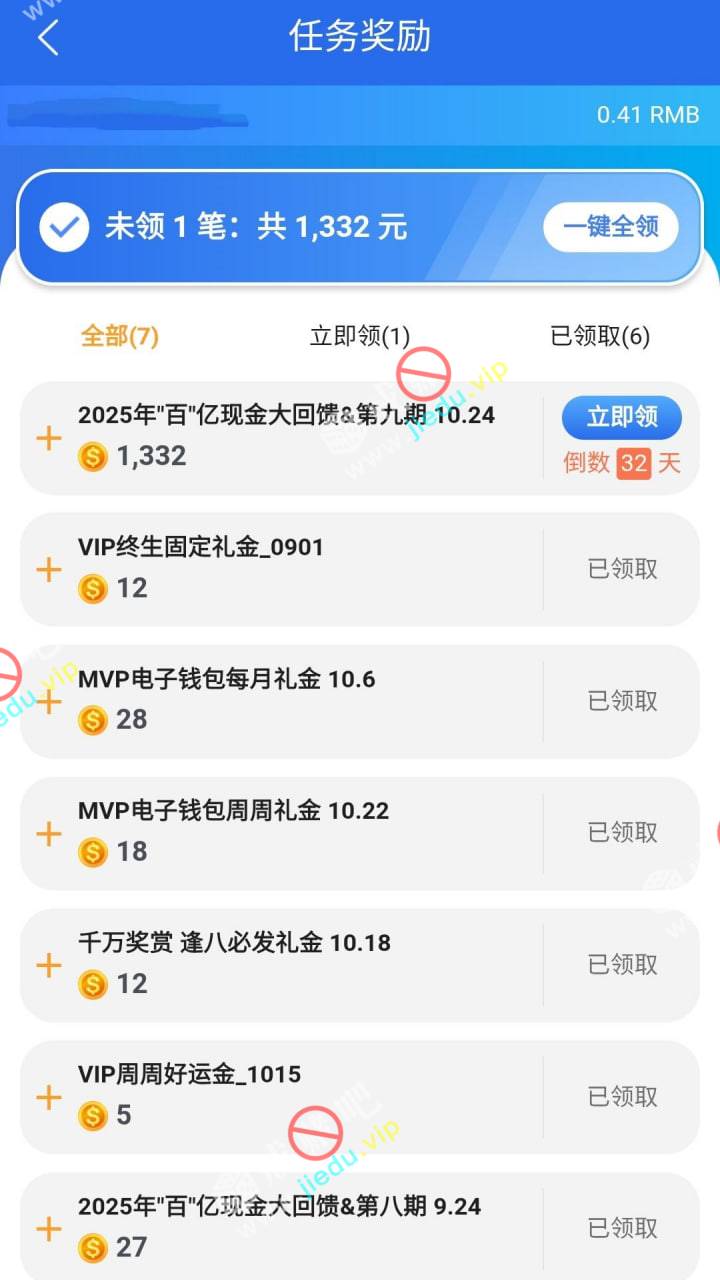Expand the VIP终生固定礼金_0901 reward
This screenshot has width=720, height=1280.
pyautogui.click(x=48, y=570)
